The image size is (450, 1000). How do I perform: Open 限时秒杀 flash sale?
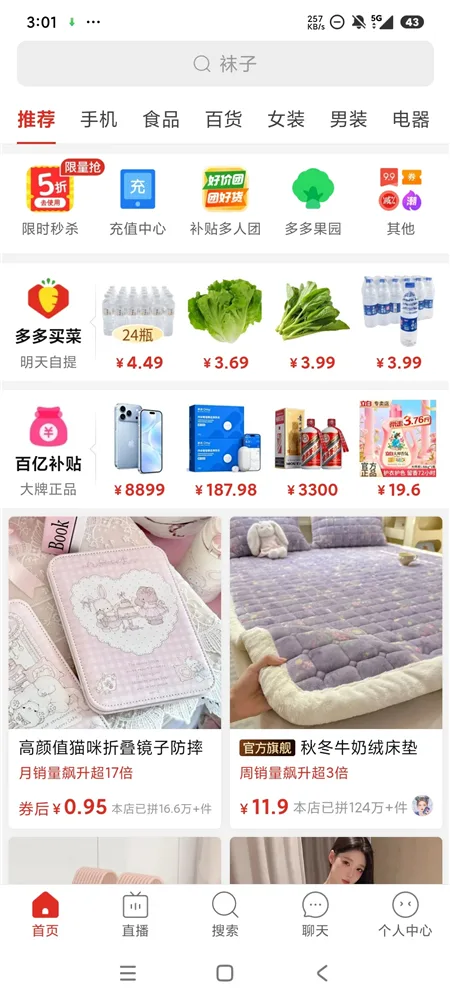(51, 199)
